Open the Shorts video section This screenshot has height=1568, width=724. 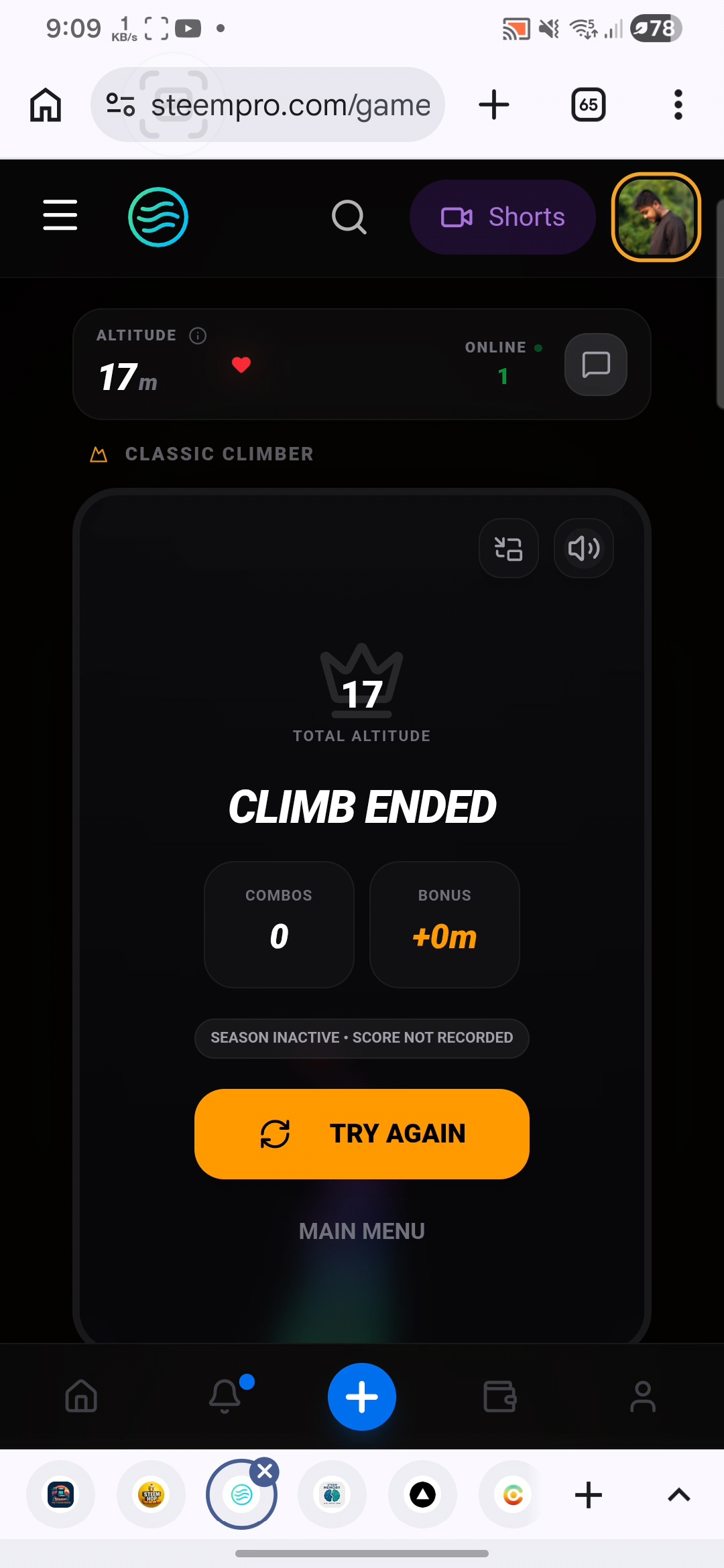pos(503,217)
